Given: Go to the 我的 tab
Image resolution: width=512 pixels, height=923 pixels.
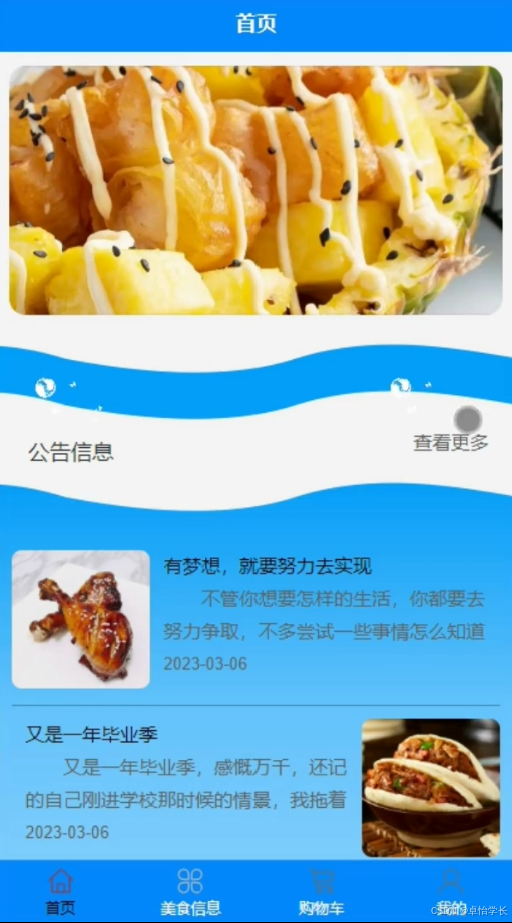Looking at the screenshot, I should (x=451, y=892).
